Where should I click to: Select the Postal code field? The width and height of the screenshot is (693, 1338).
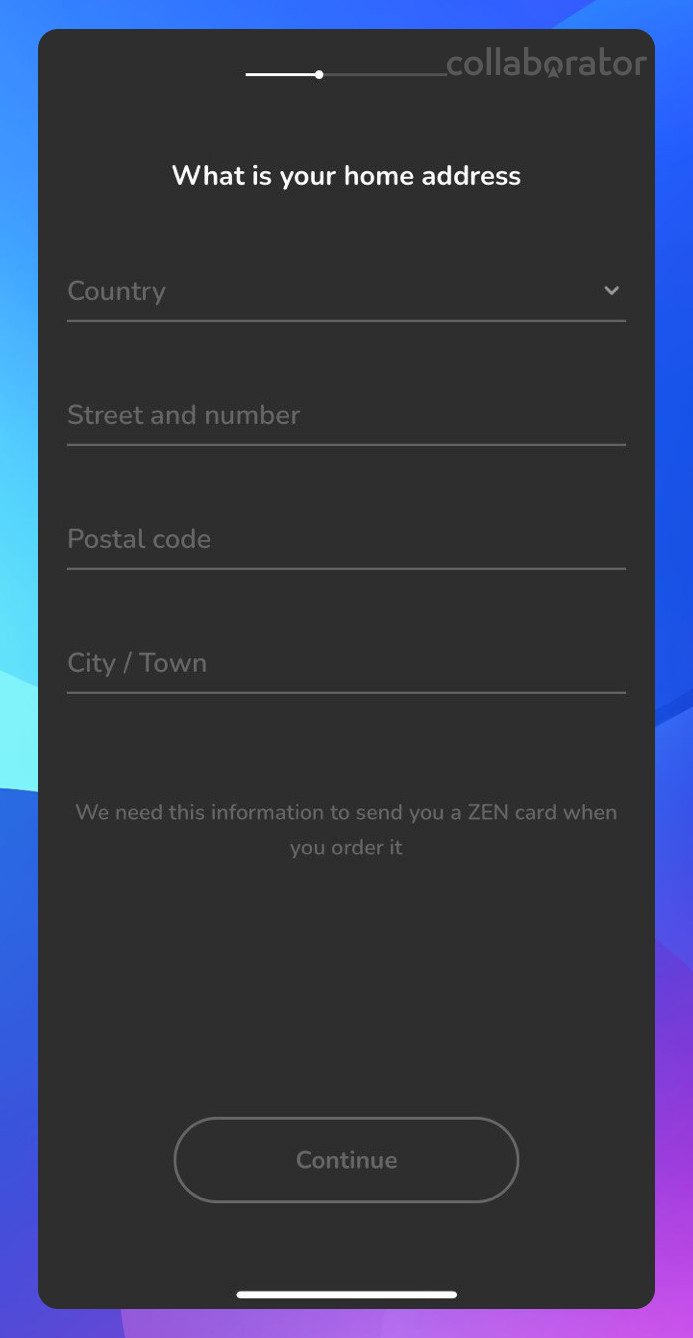pyautogui.click(x=346, y=540)
